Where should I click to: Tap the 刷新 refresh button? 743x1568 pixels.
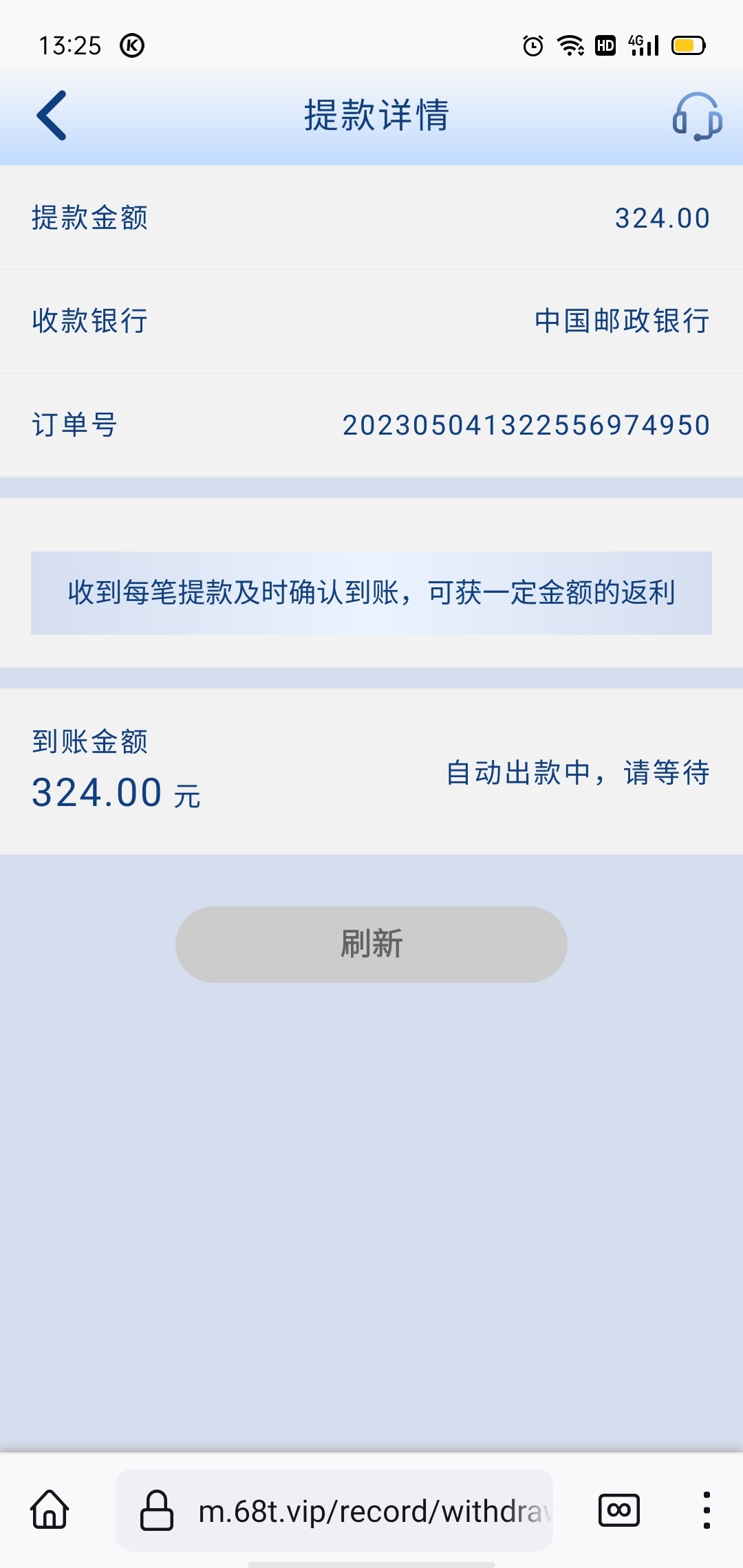[x=371, y=944]
